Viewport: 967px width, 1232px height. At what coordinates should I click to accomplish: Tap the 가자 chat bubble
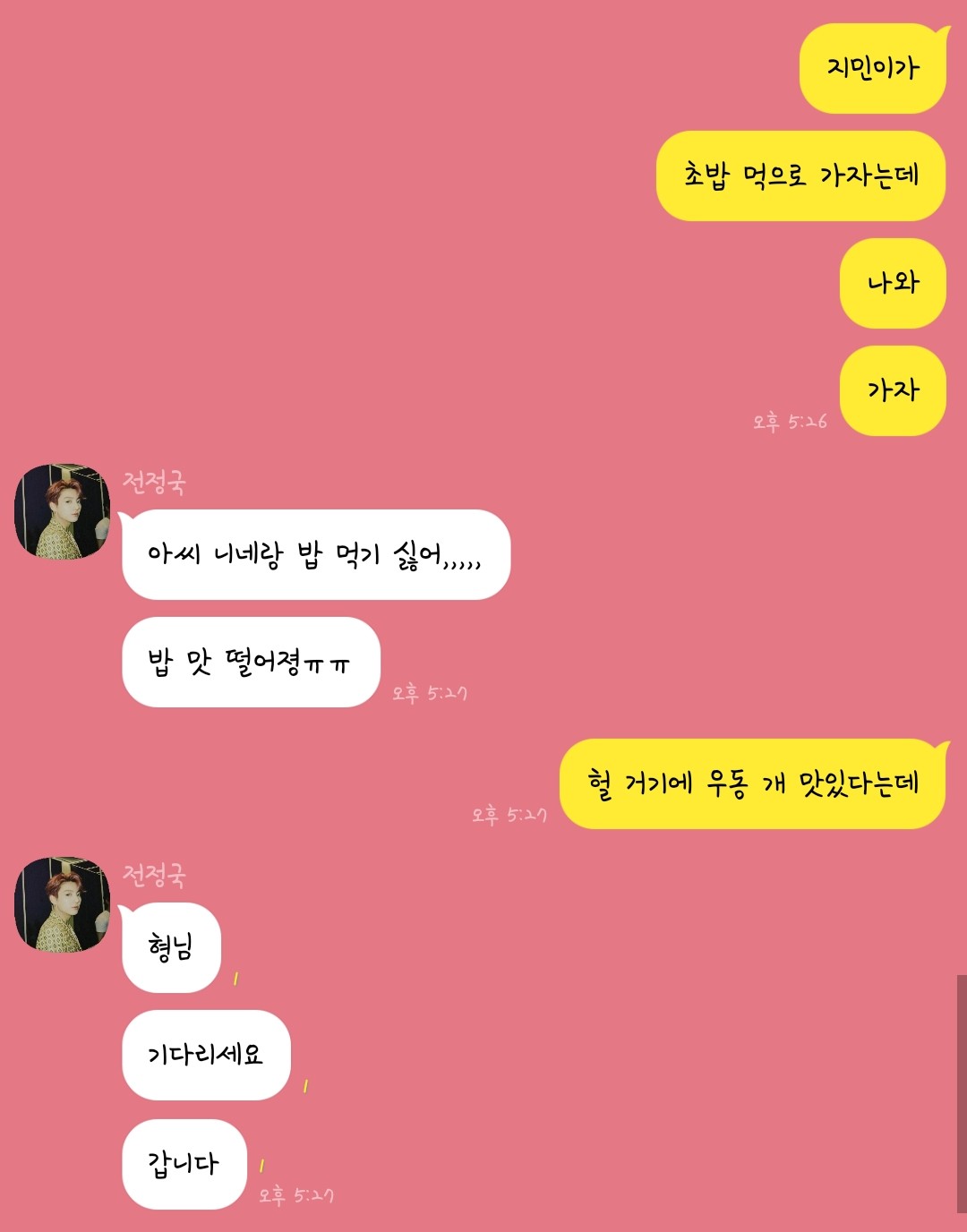892,392
